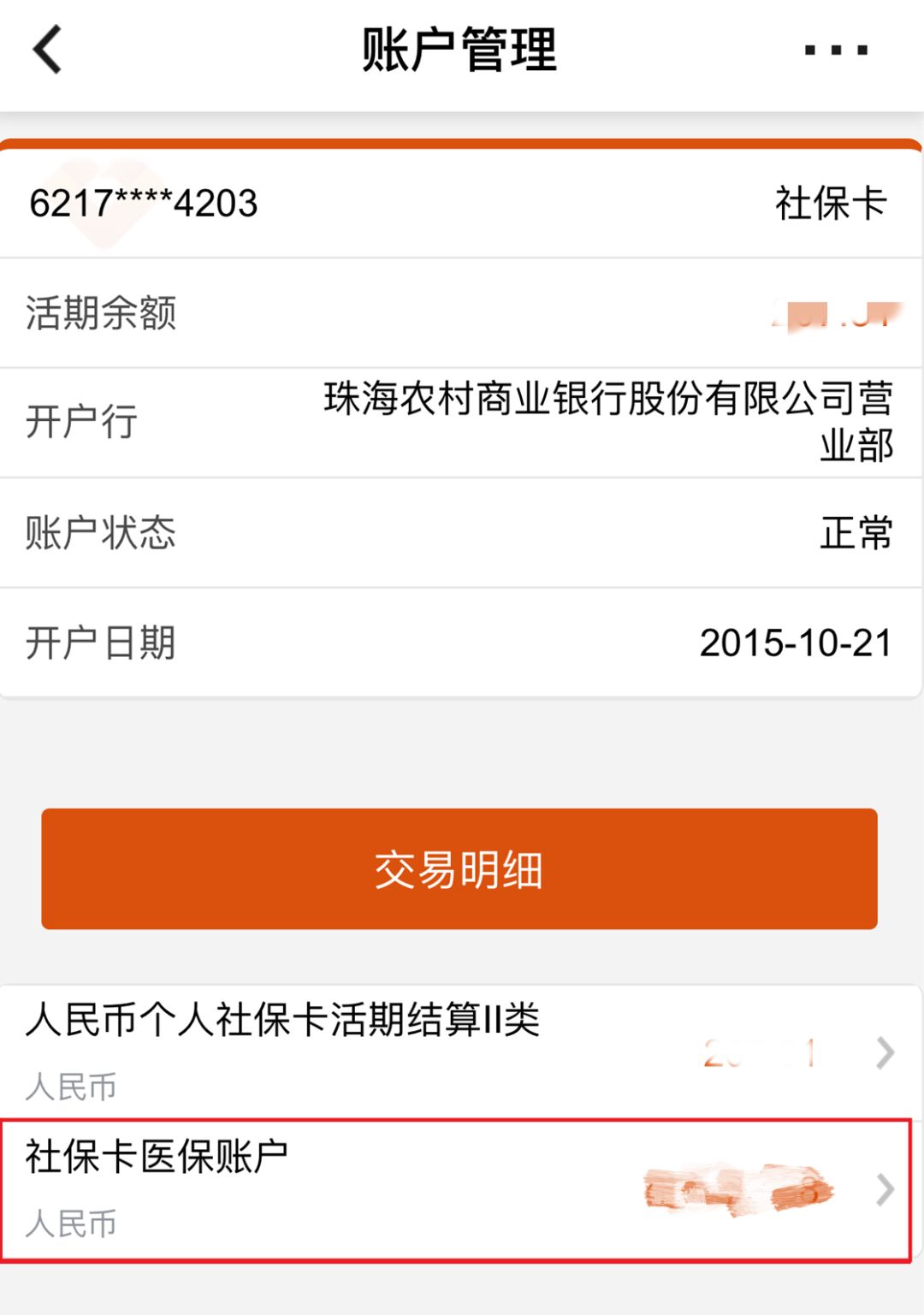
Task: Open the three-dot overflow menu
Action: [836, 50]
